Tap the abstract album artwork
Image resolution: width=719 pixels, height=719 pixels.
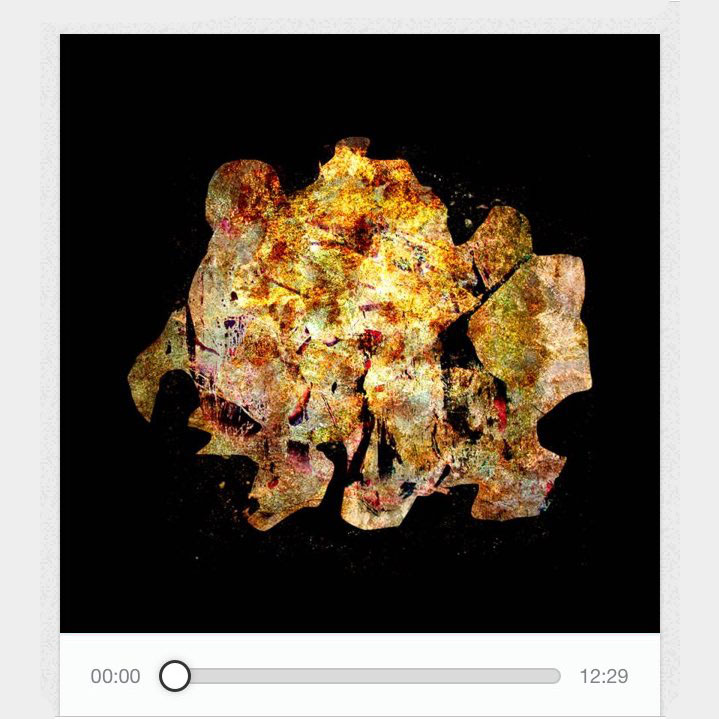[360, 333]
